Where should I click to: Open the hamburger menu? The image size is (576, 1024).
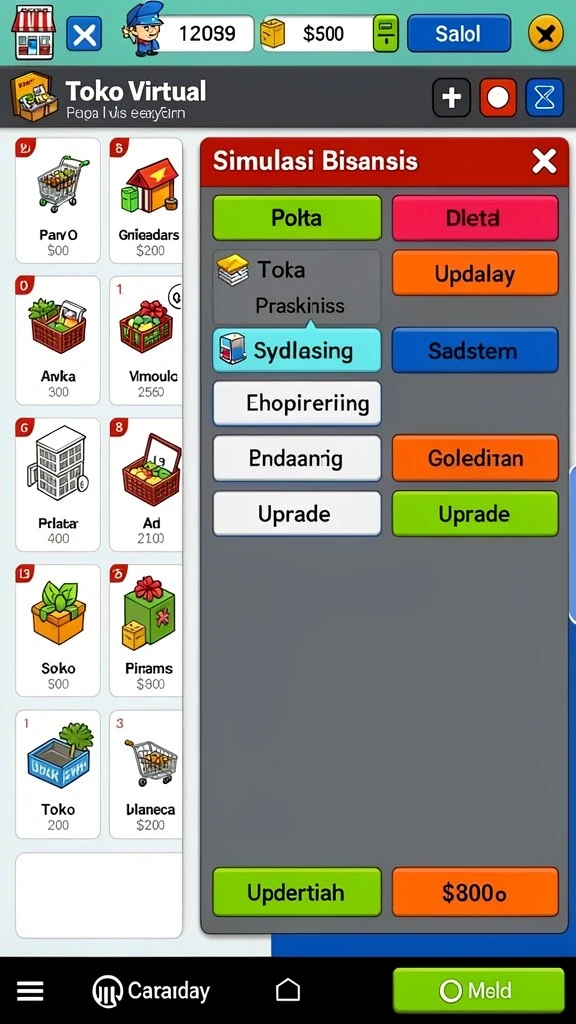tap(30, 991)
